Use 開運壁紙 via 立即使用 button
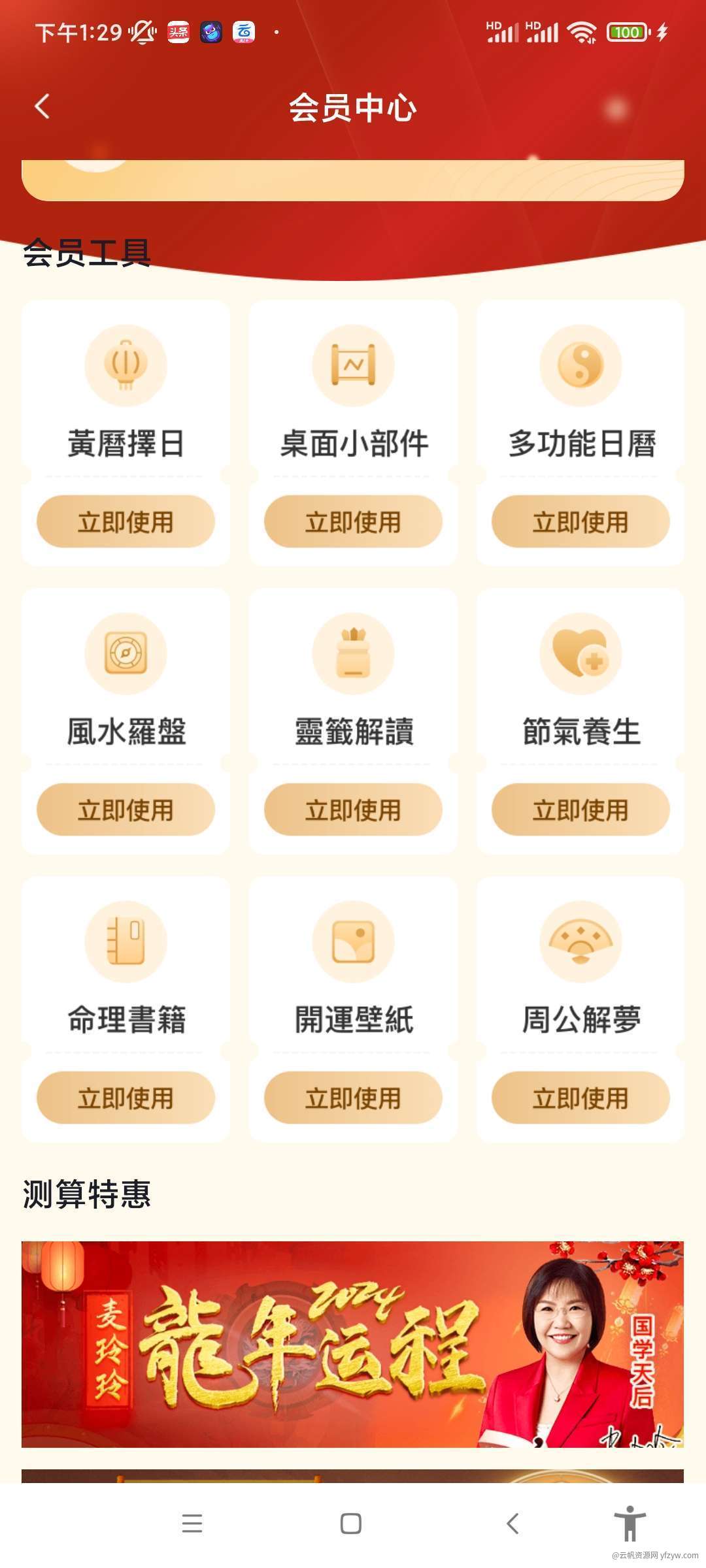Screen dimensions: 706x1568 [x=353, y=1098]
